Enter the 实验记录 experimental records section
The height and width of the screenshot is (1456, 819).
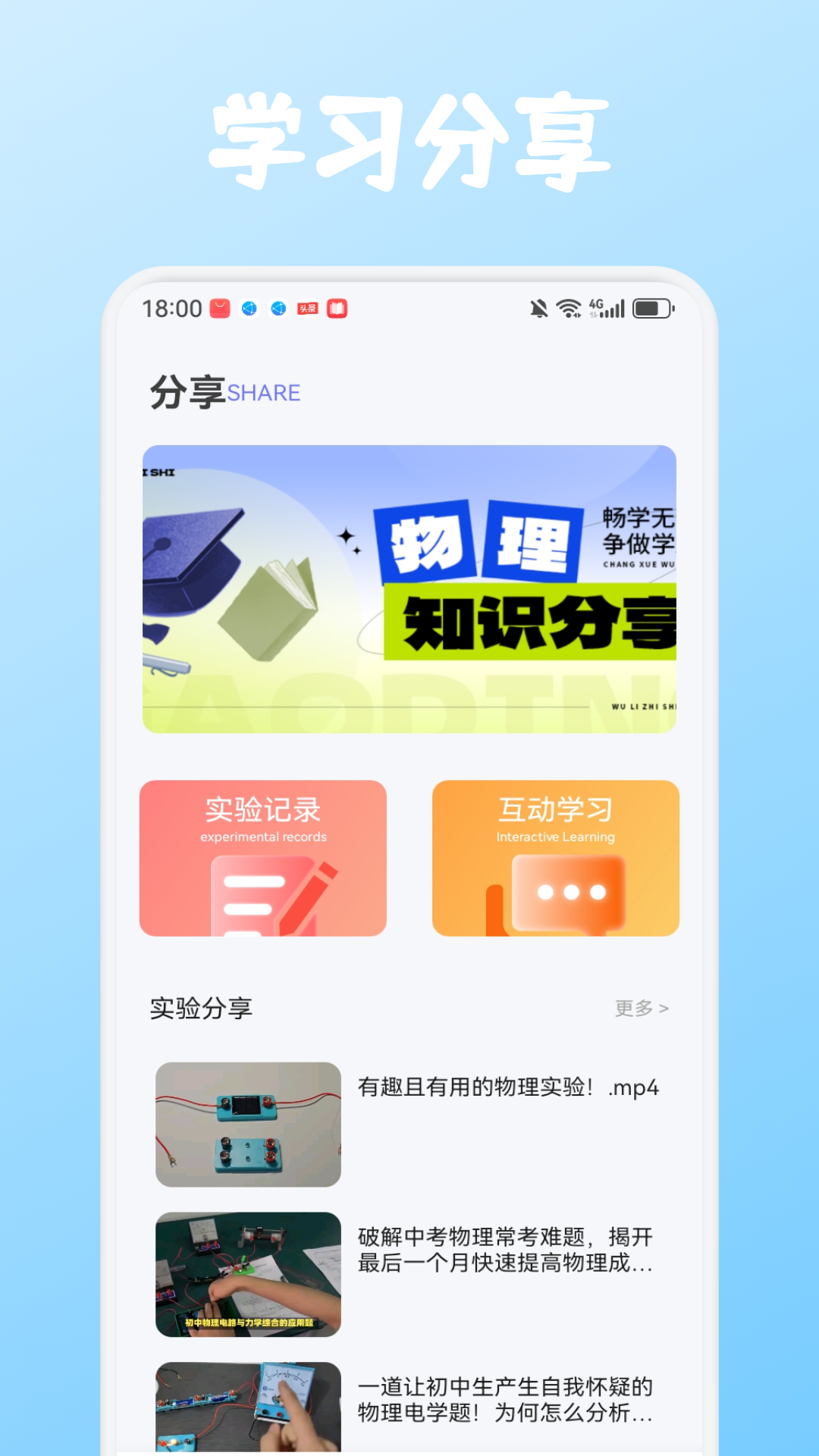pos(262,857)
